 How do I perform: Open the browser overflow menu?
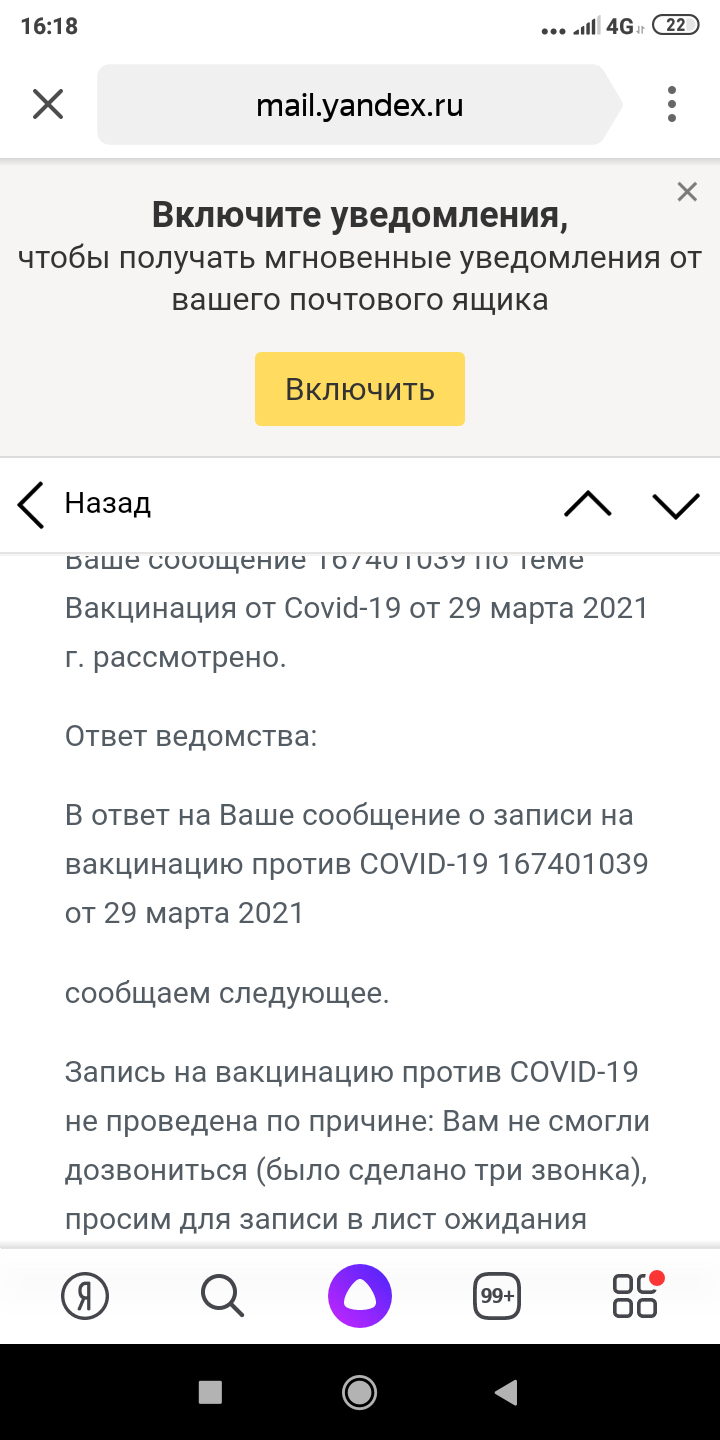[671, 104]
